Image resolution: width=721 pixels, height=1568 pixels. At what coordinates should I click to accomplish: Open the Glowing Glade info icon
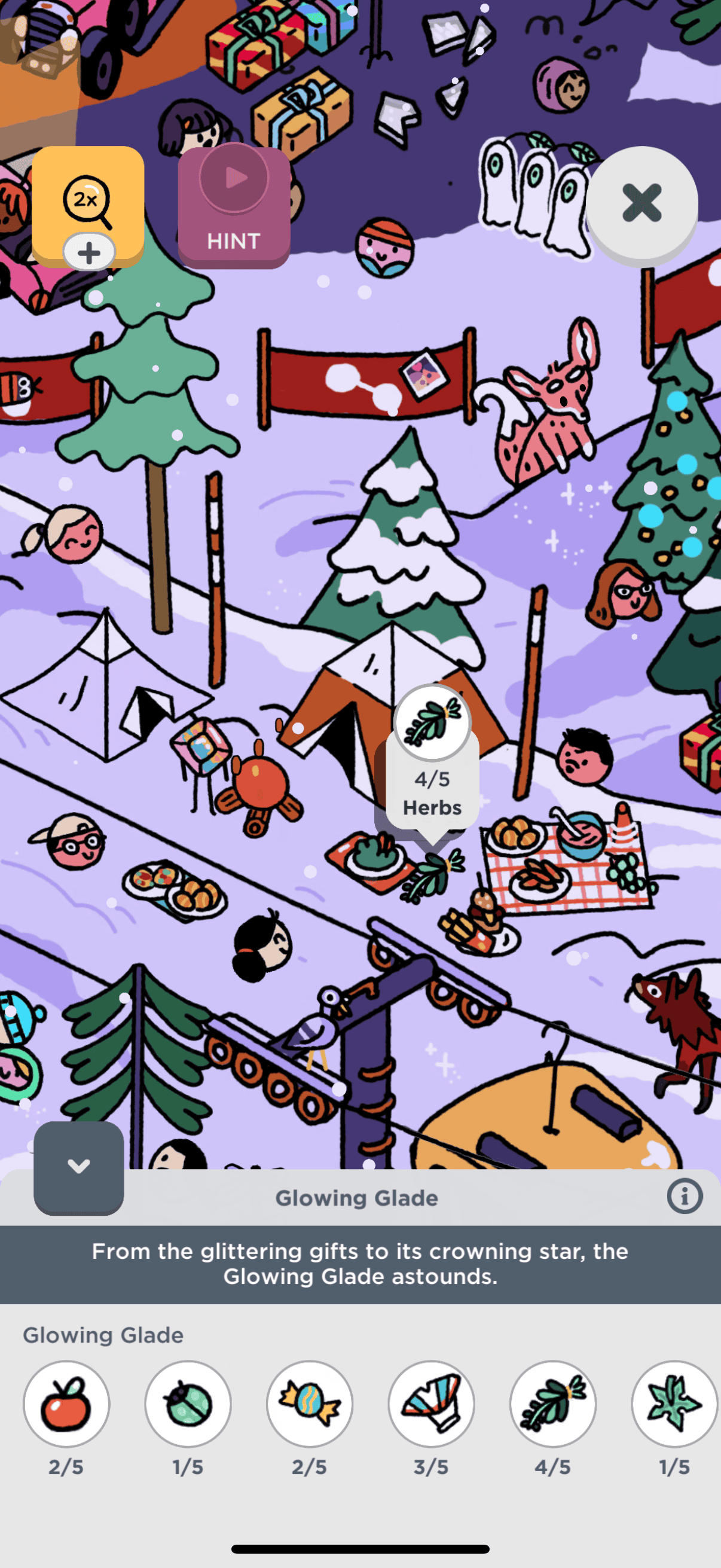(x=685, y=1196)
